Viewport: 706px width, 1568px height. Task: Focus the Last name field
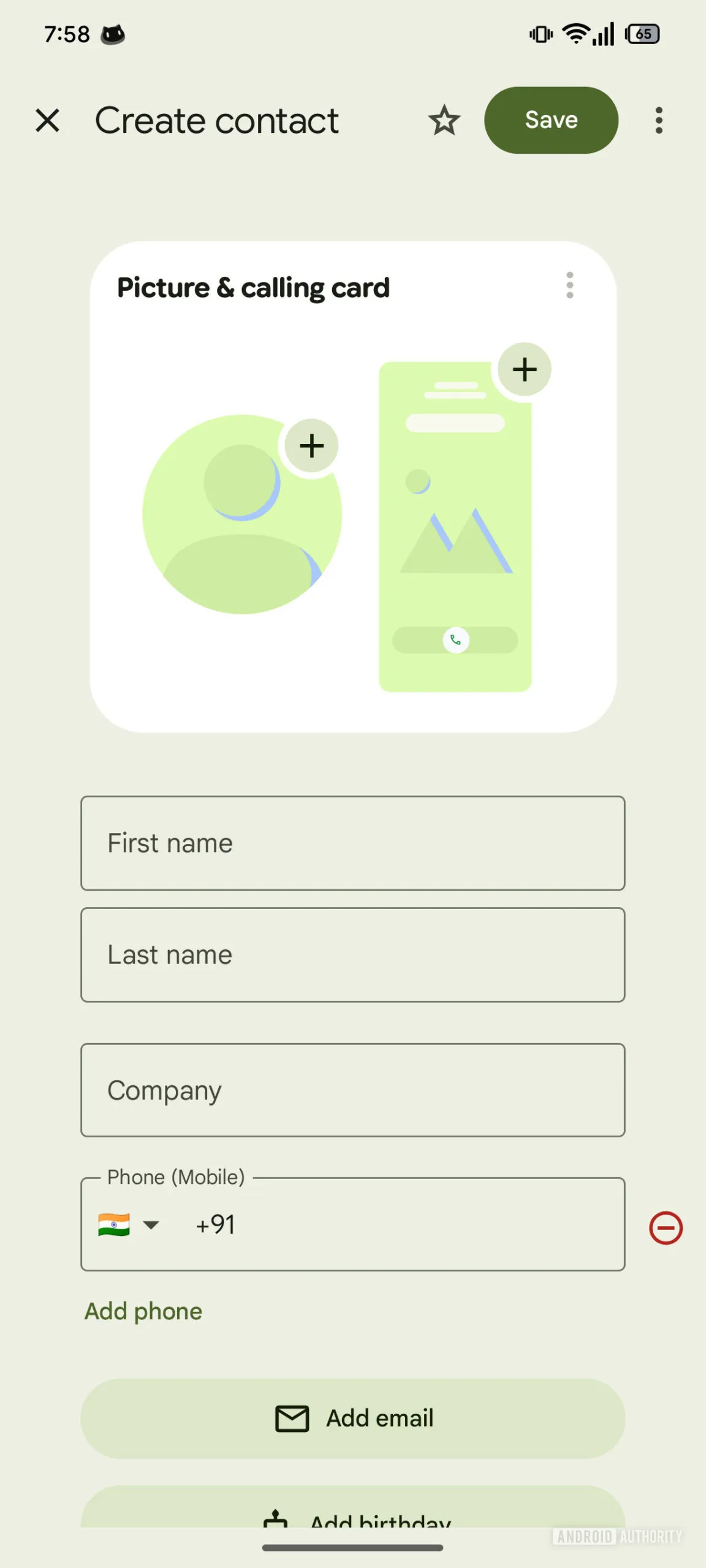pos(352,955)
